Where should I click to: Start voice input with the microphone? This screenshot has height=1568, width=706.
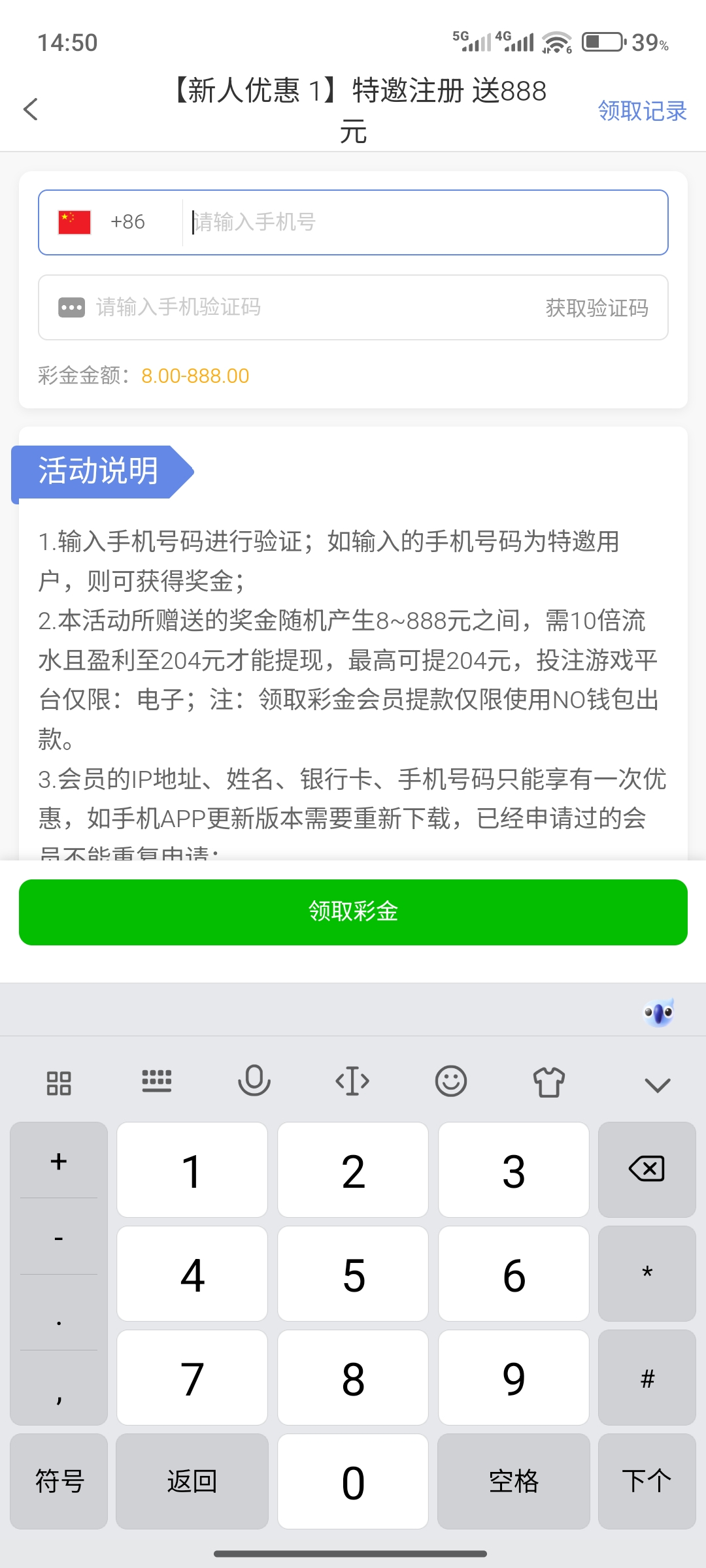click(254, 1081)
